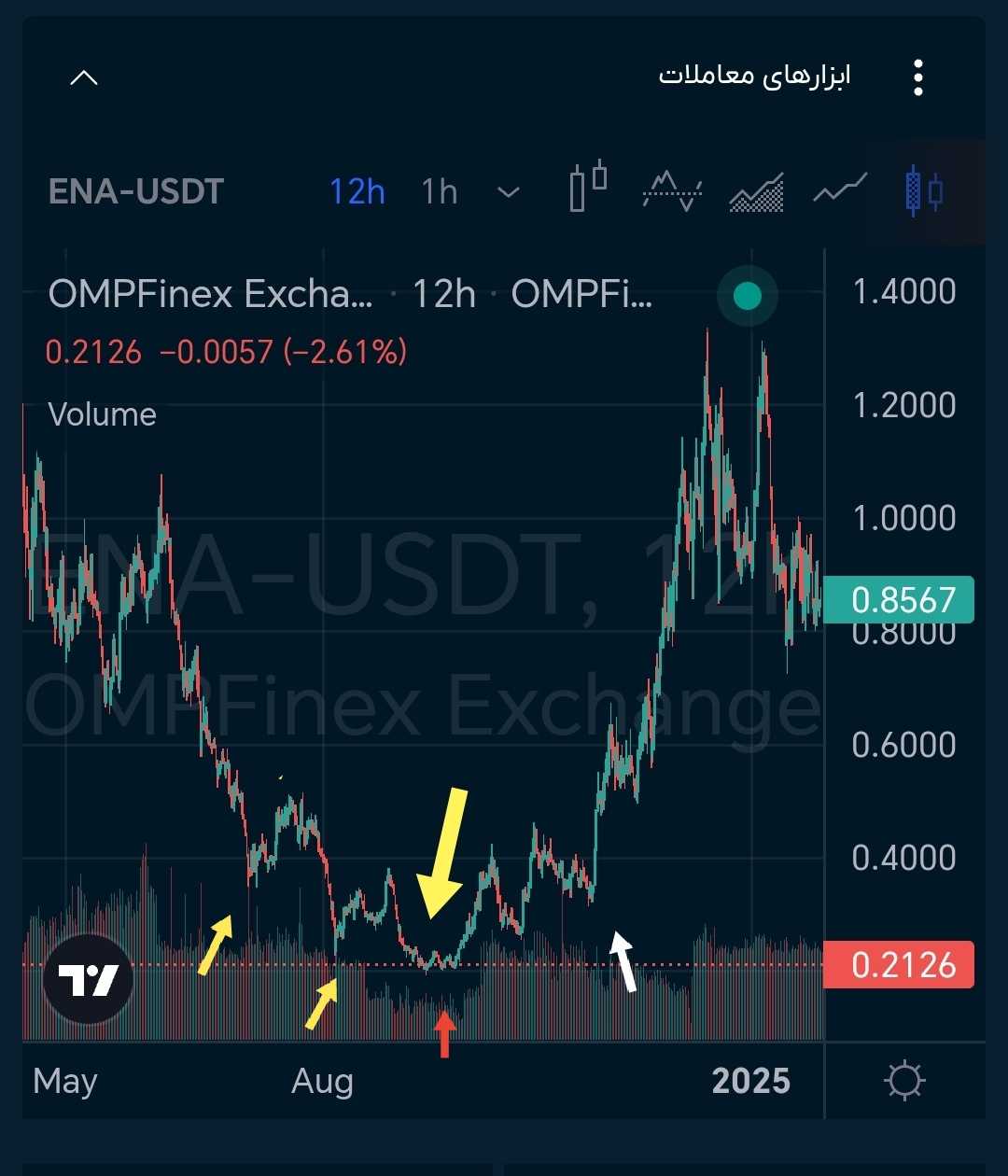
Task: Open the candlestick chart type selector
Action: 588,187
